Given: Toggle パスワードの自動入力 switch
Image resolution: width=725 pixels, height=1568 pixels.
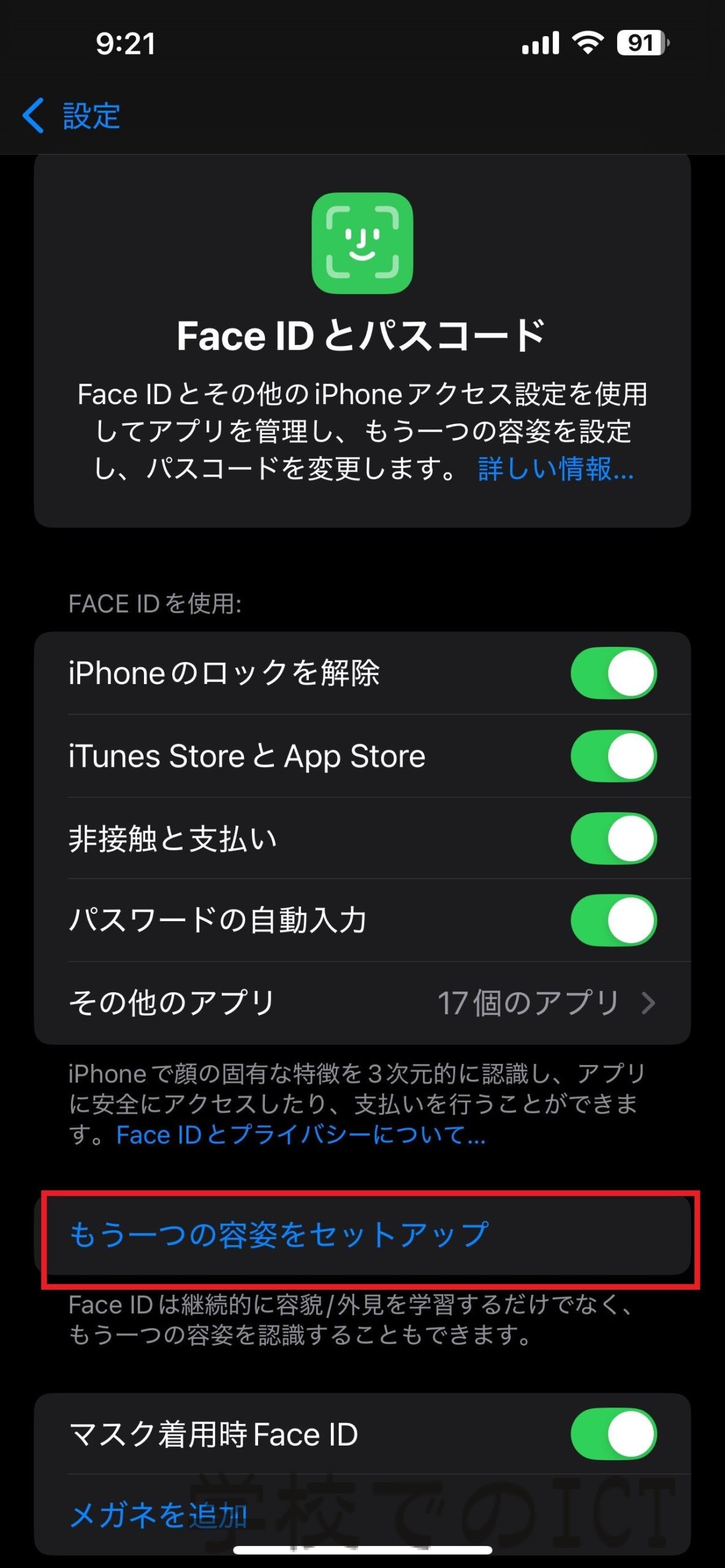Looking at the screenshot, I should pos(613,921).
